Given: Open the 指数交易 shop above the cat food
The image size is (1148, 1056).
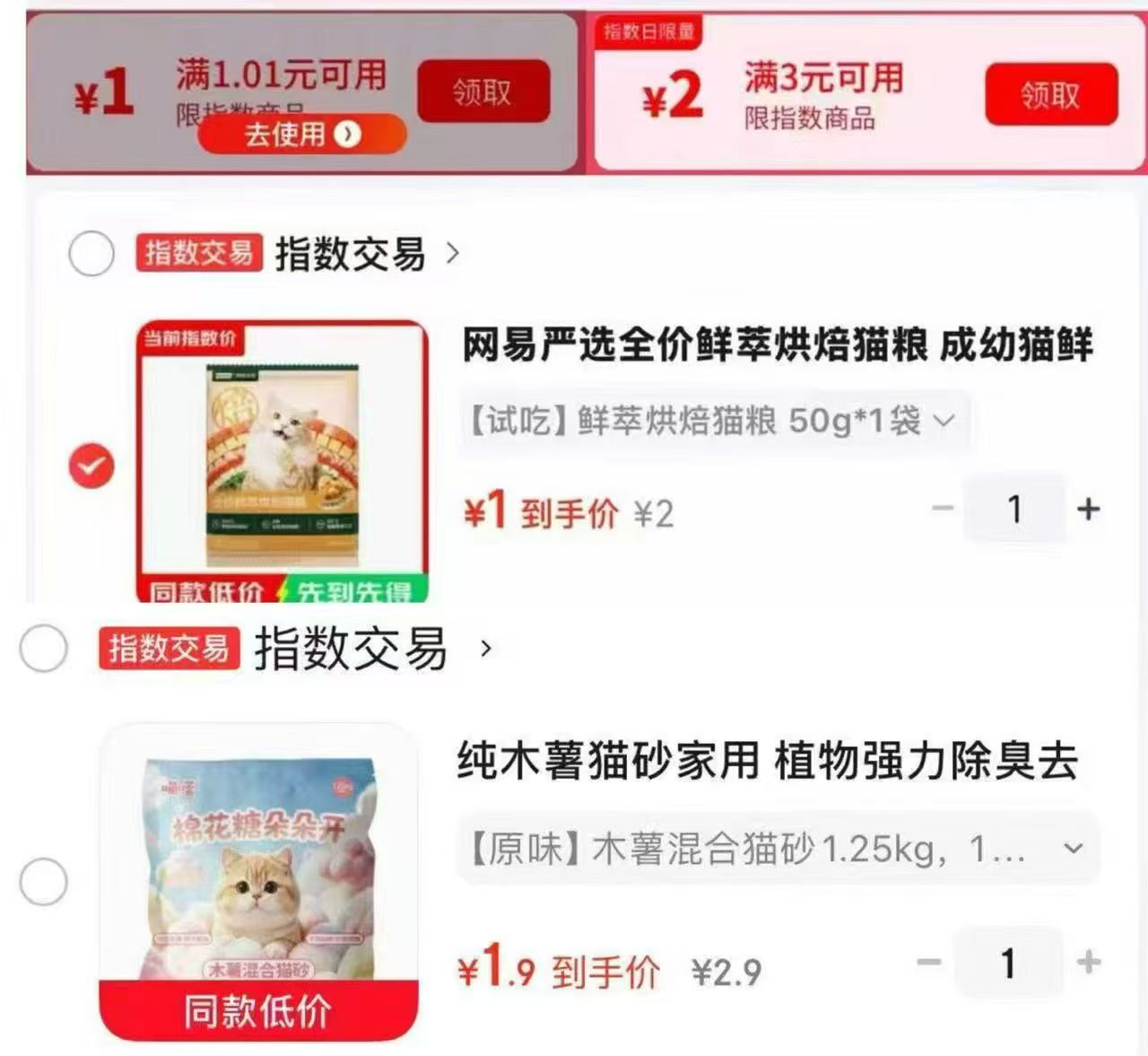Looking at the screenshot, I should (352, 254).
